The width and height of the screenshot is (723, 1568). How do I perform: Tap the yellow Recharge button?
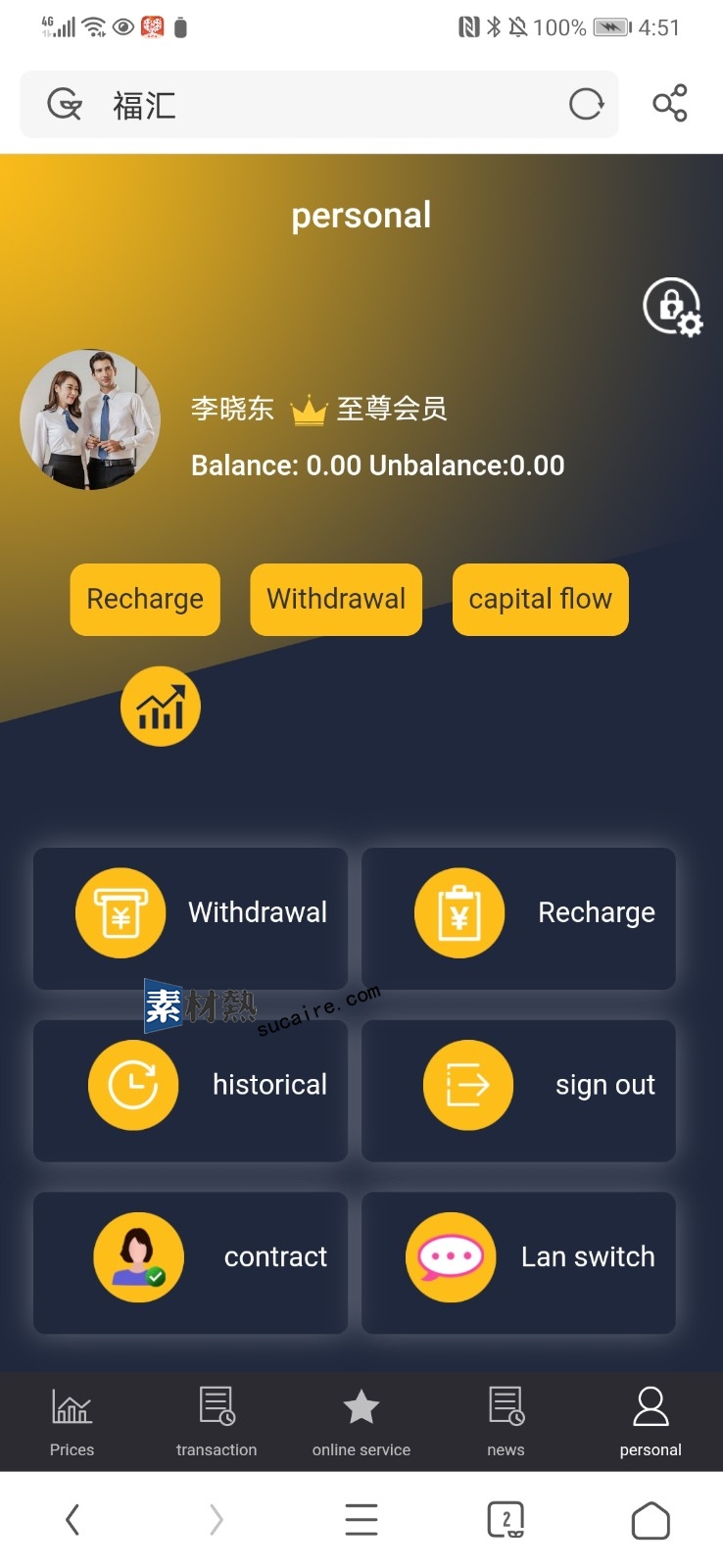tap(145, 599)
